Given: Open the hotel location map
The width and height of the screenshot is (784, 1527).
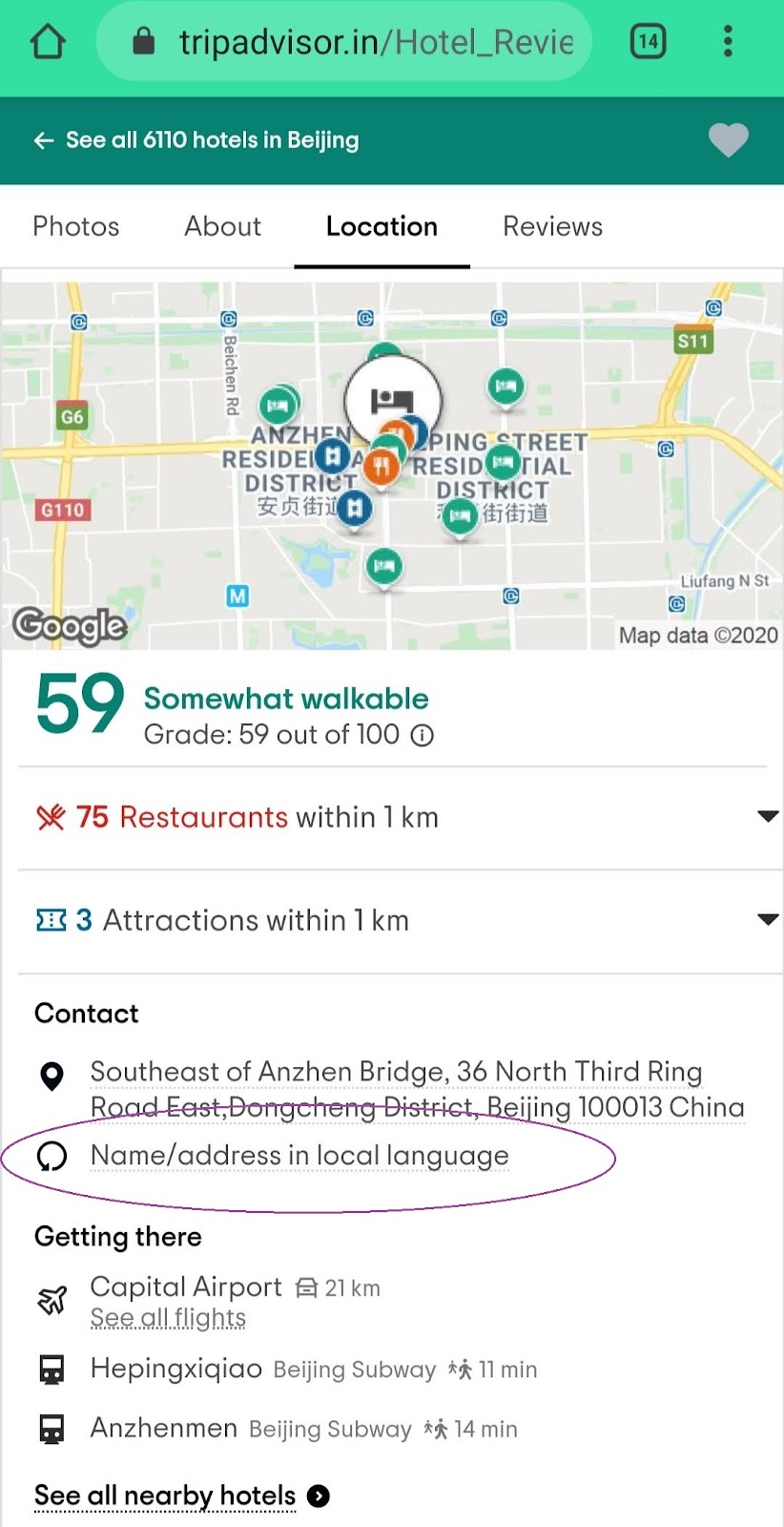Looking at the screenshot, I should (x=391, y=466).
